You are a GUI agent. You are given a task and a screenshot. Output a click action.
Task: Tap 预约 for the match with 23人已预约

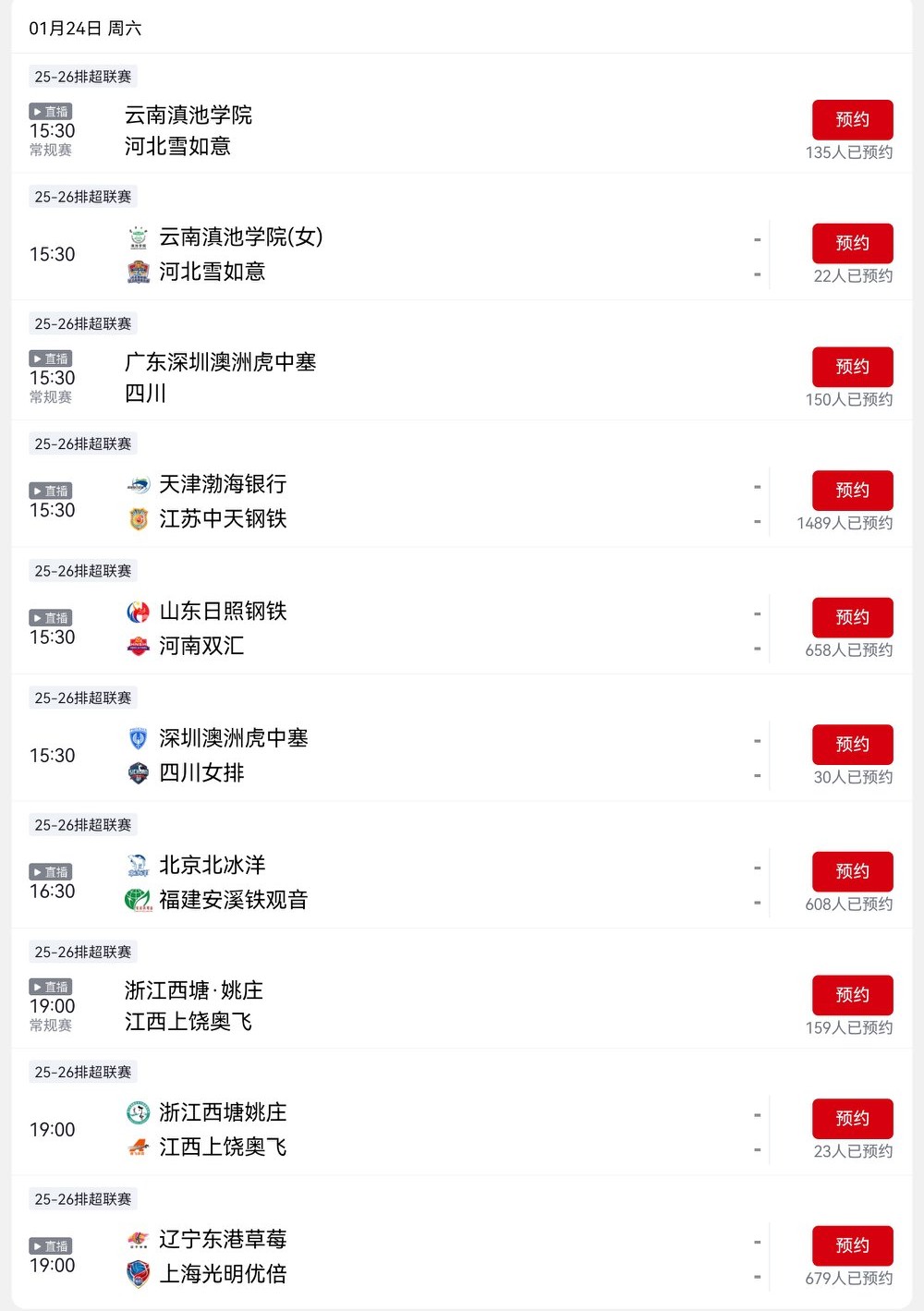(x=852, y=1119)
